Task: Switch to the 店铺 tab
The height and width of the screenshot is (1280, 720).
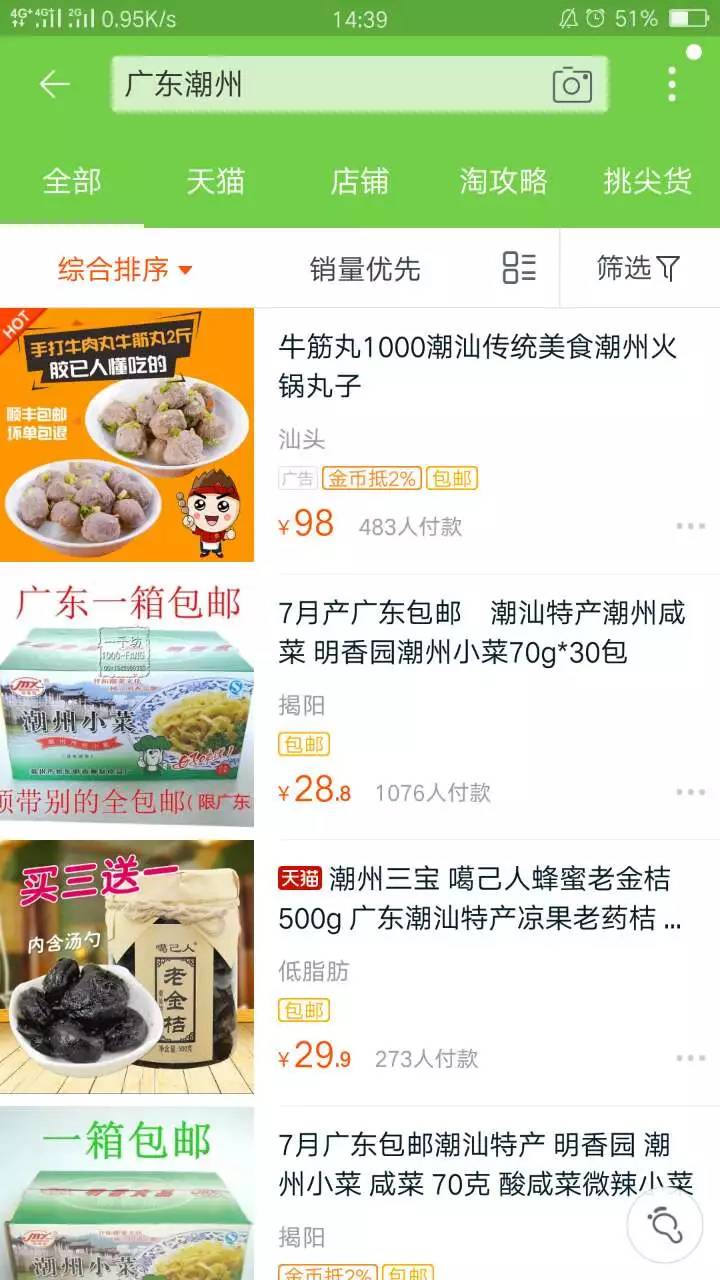Action: (360, 181)
